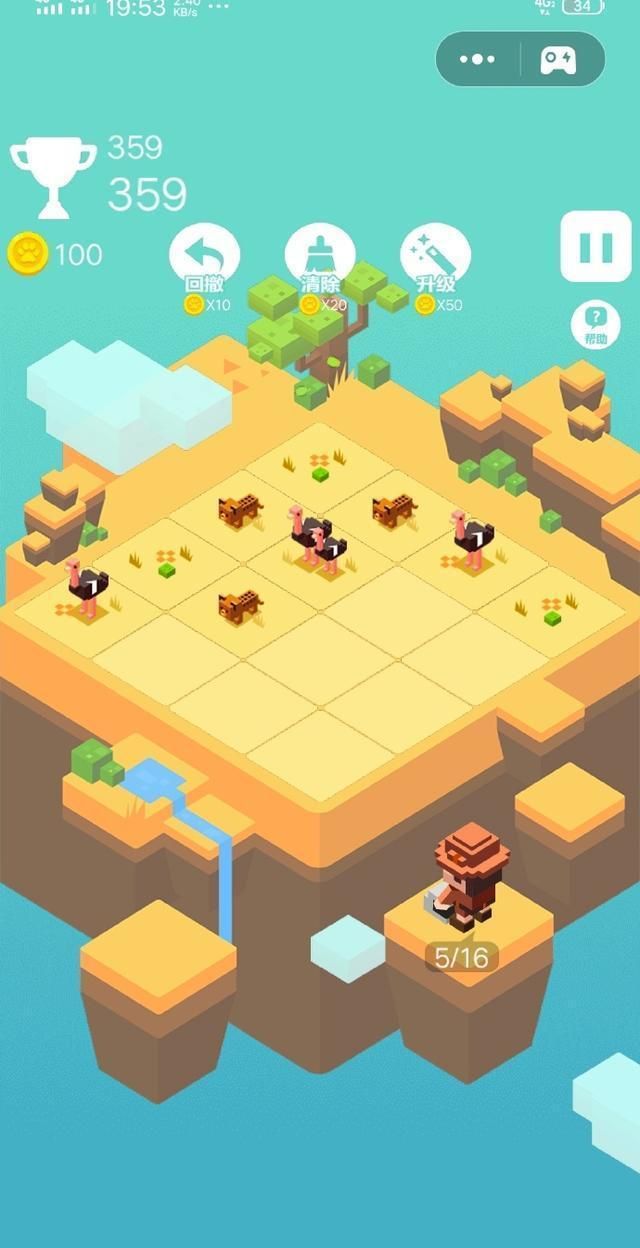Screen dimensions: 640x1248
Task: Use the 清除 clear broom button
Action: click(320, 257)
